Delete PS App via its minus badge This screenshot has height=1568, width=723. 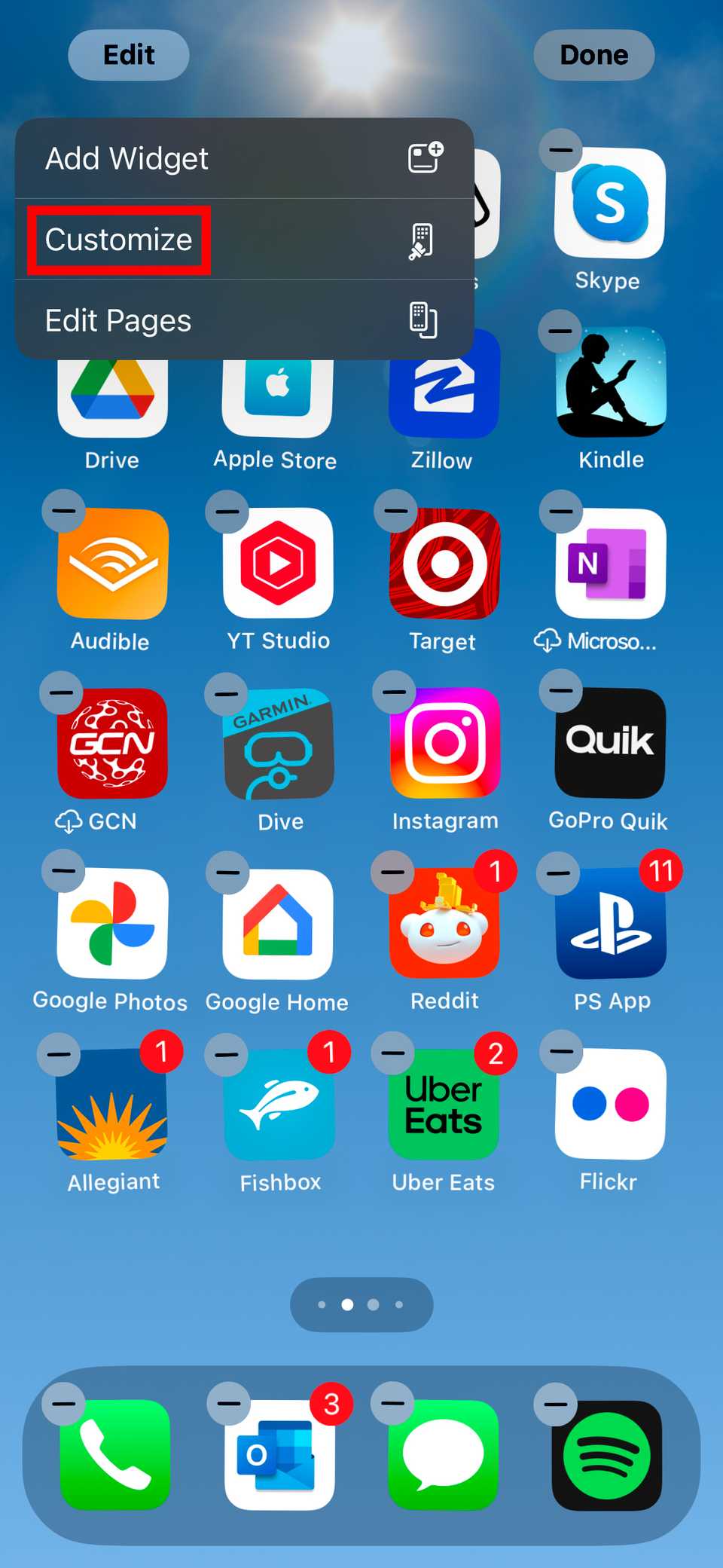pos(558,873)
